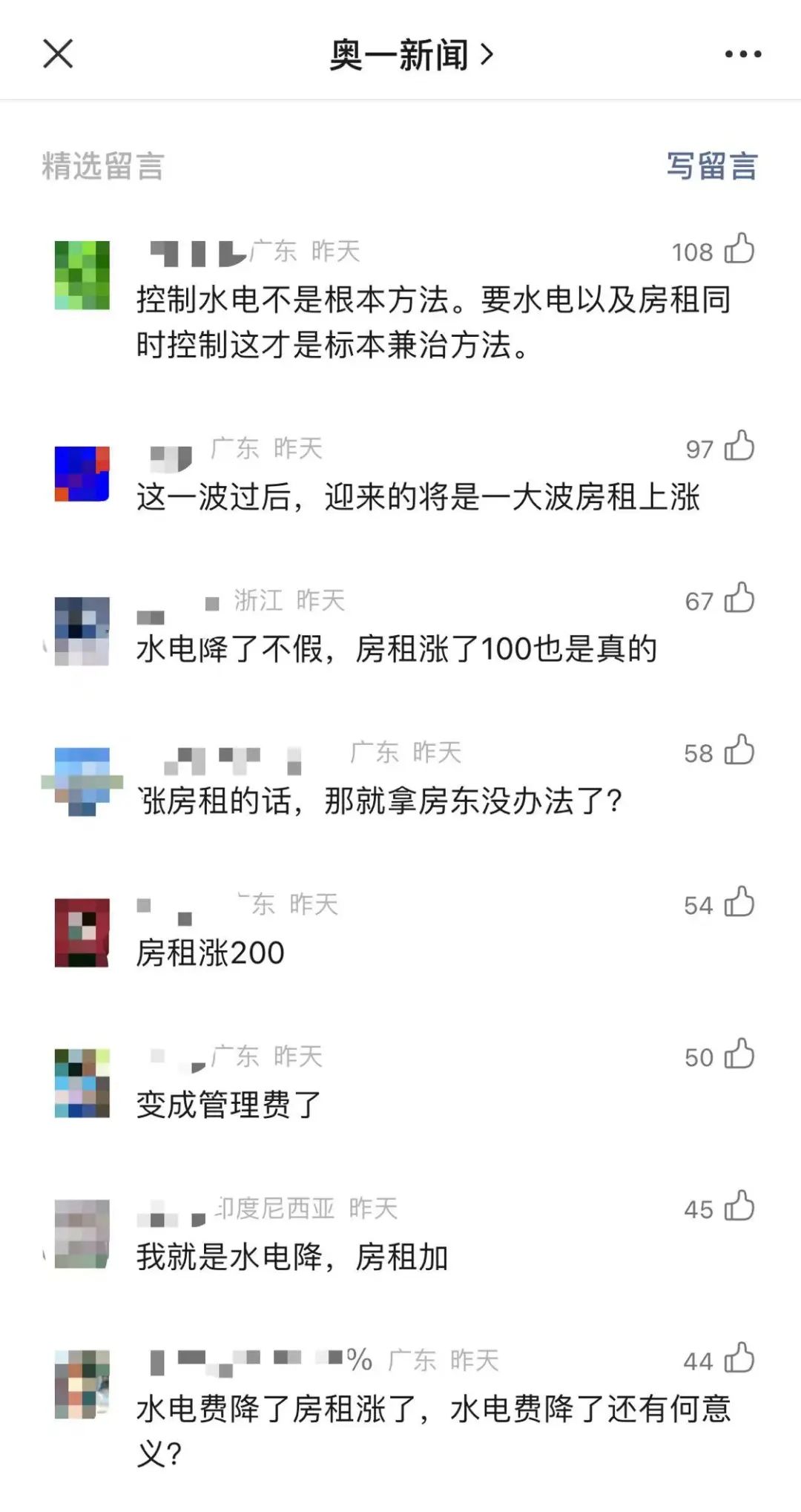Tap 写留言 to write a comment
This screenshot has height=1512, width=801.
pos(711,165)
